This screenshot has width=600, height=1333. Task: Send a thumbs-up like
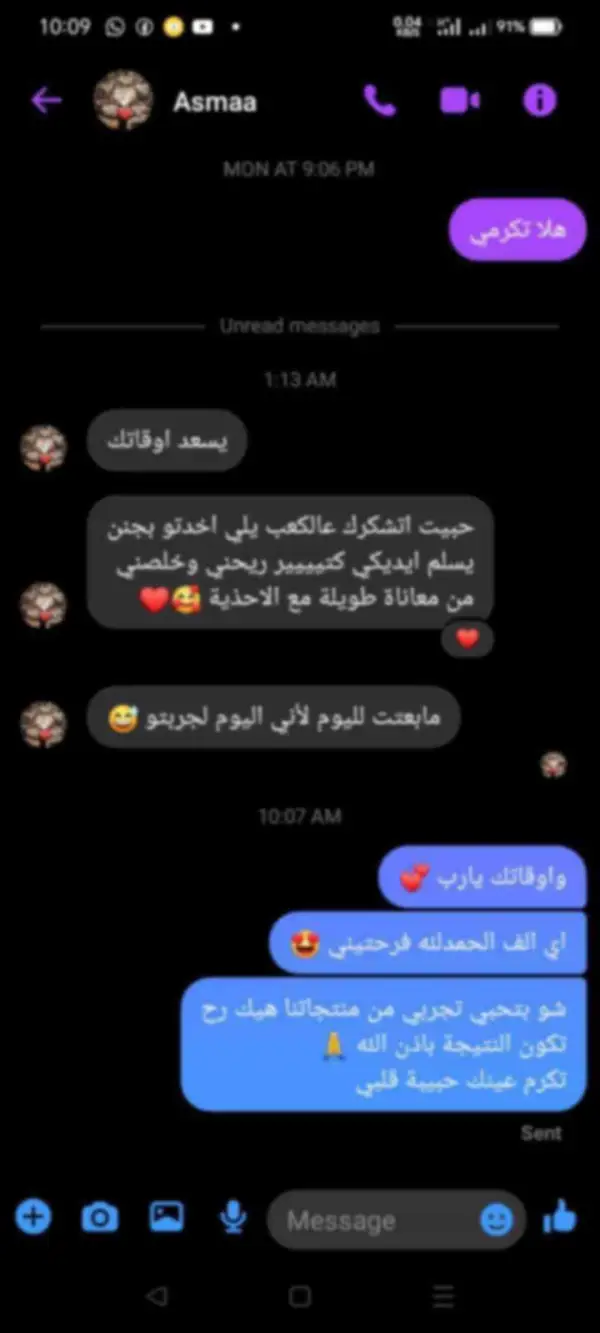pos(560,1217)
